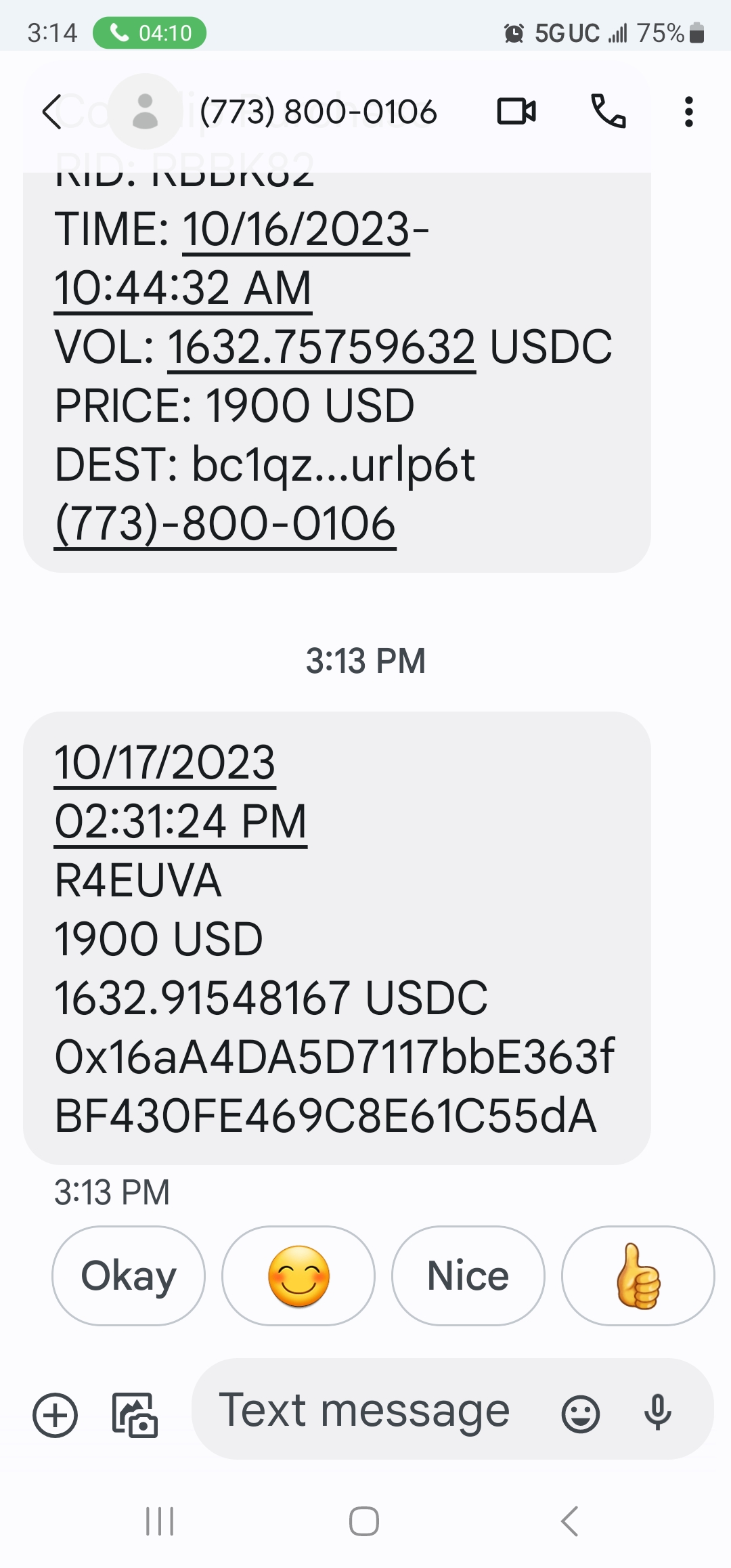731x1568 pixels.
Task: Send the thumbs up emoji suggestion
Action: [638, 1276]
